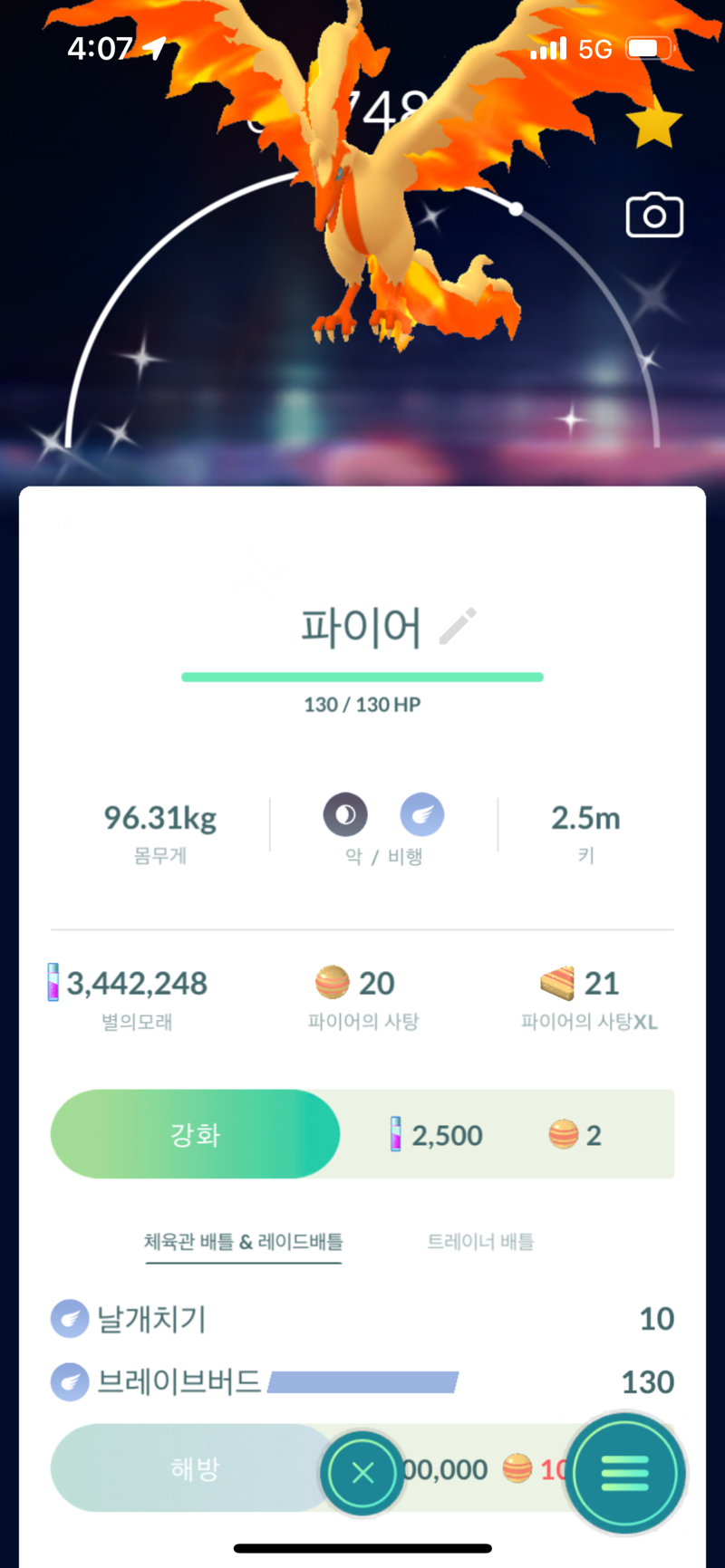Image resolution: width=725 pixels, height=1568 pixels.
Task: Close the Pokémon detail with the X button
Action: (362, 1474)
